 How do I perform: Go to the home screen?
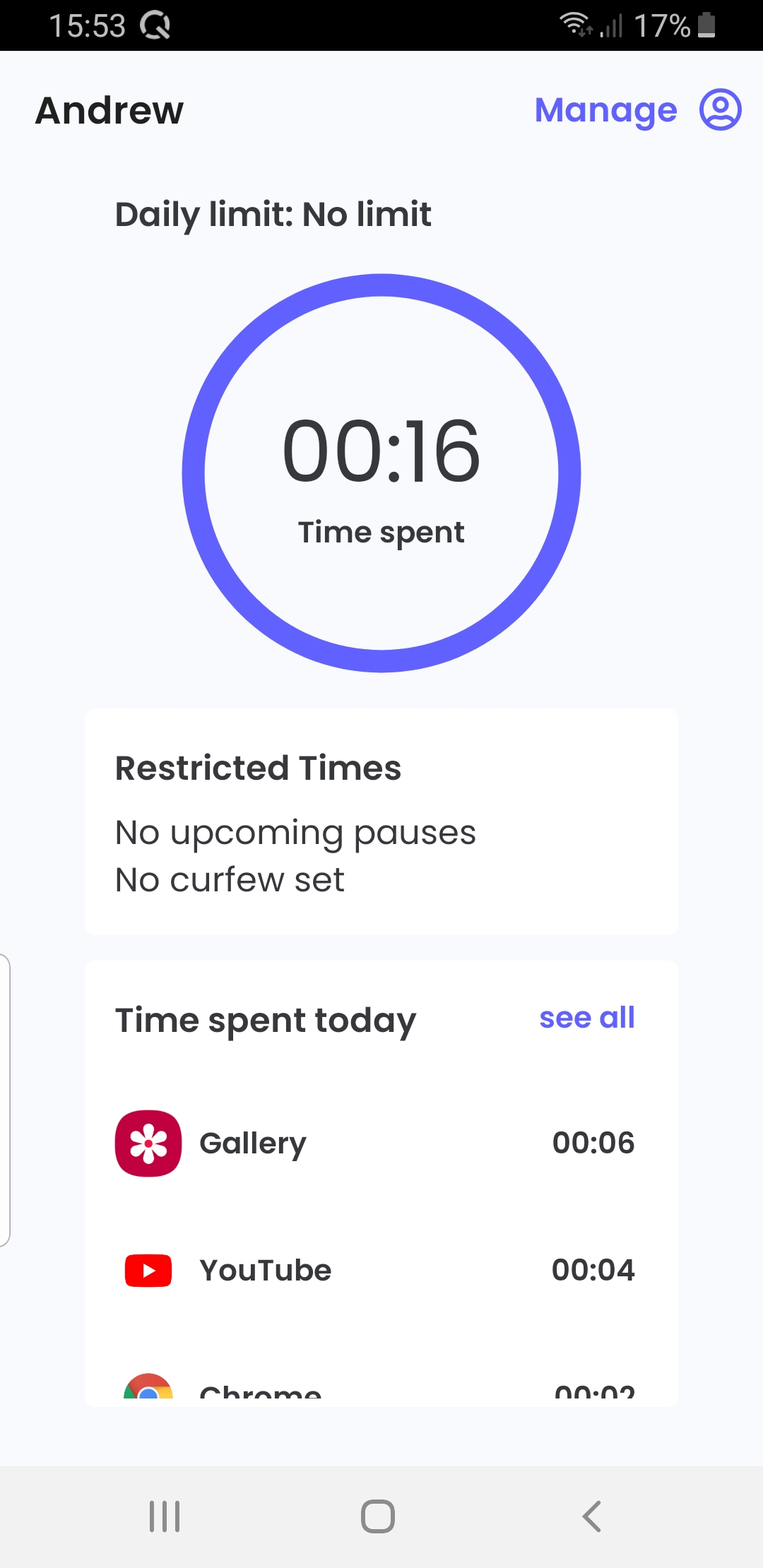(378, 1516)
